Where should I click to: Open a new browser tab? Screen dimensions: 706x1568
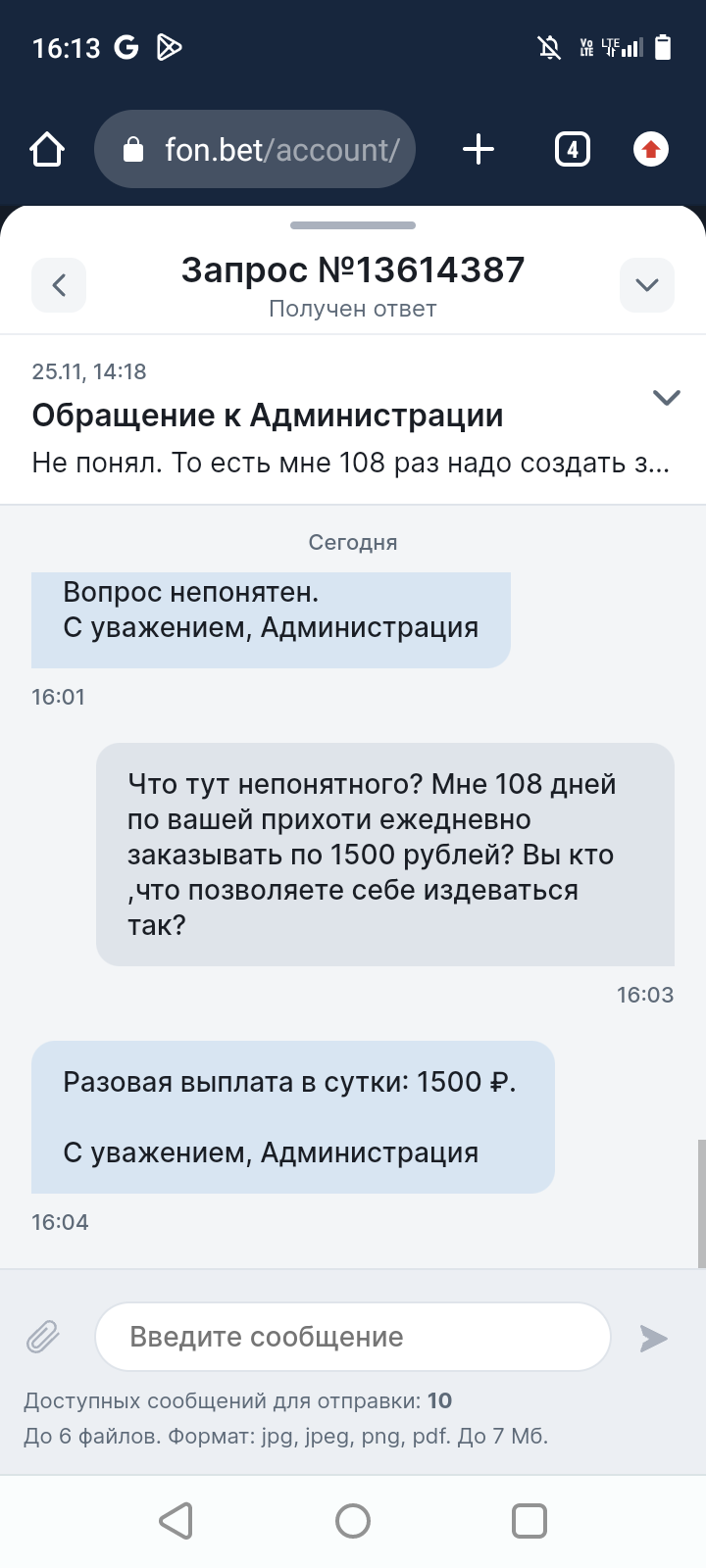(479, 150)
